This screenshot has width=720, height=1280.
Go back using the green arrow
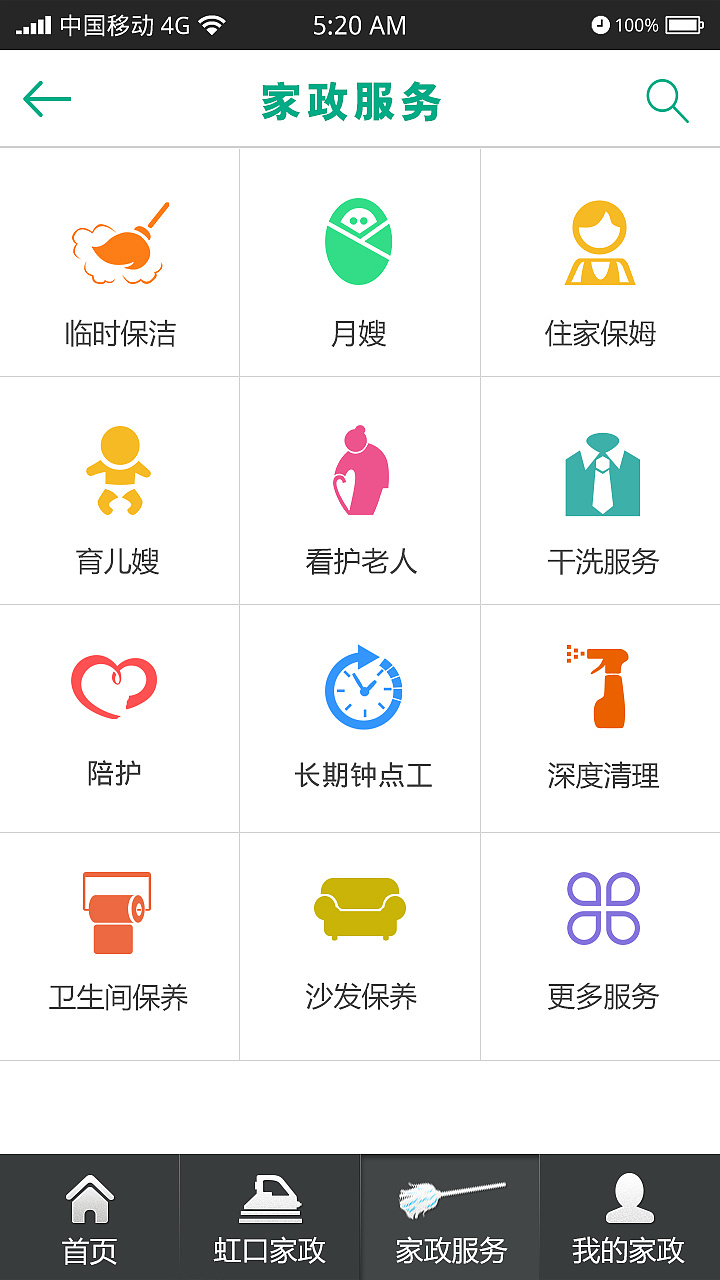click(45, 99)
